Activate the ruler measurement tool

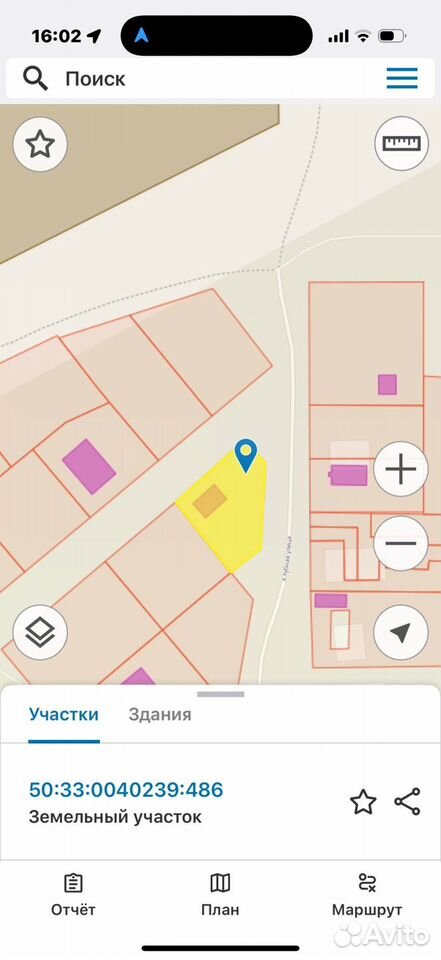(402, 143)
